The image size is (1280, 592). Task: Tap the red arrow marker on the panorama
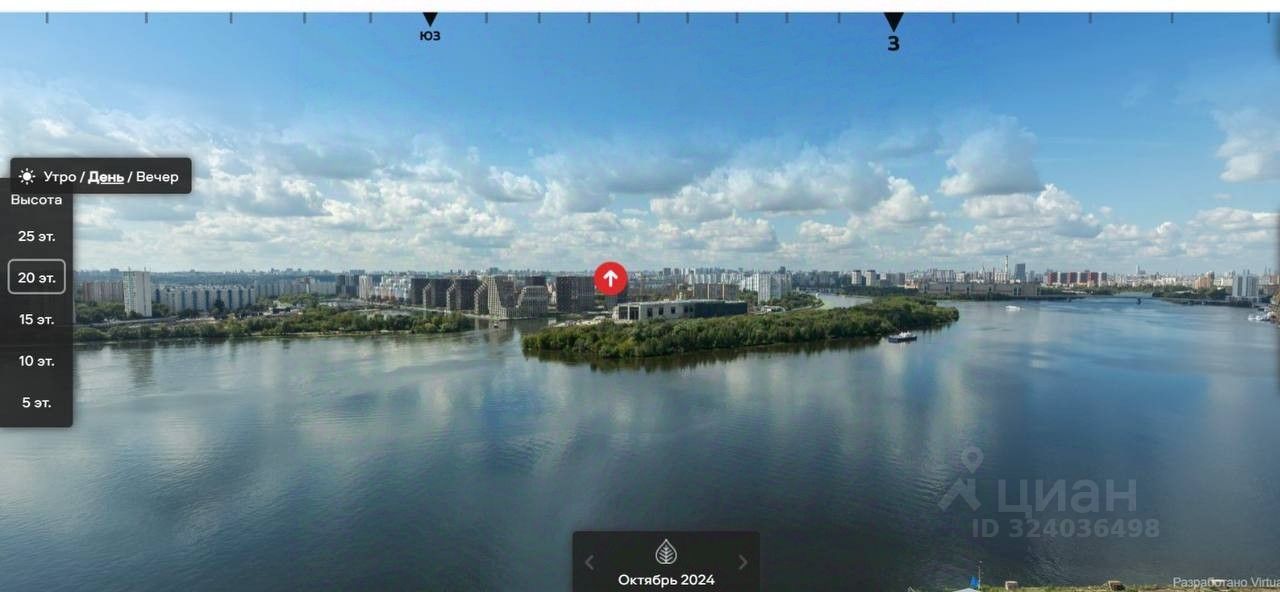click(610, 278)
